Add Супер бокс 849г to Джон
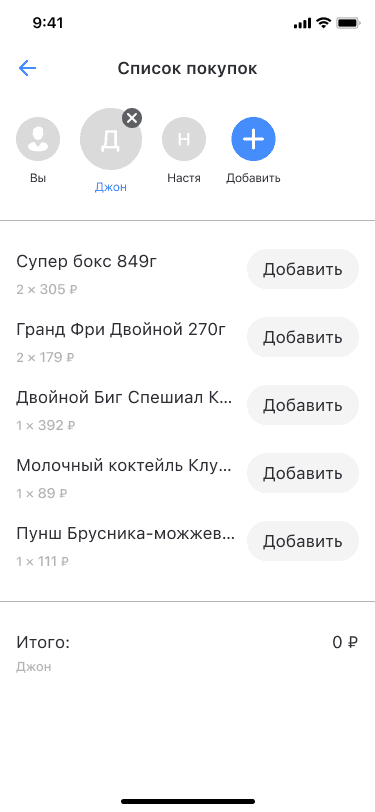375x812 pixels. coord(302,269)
